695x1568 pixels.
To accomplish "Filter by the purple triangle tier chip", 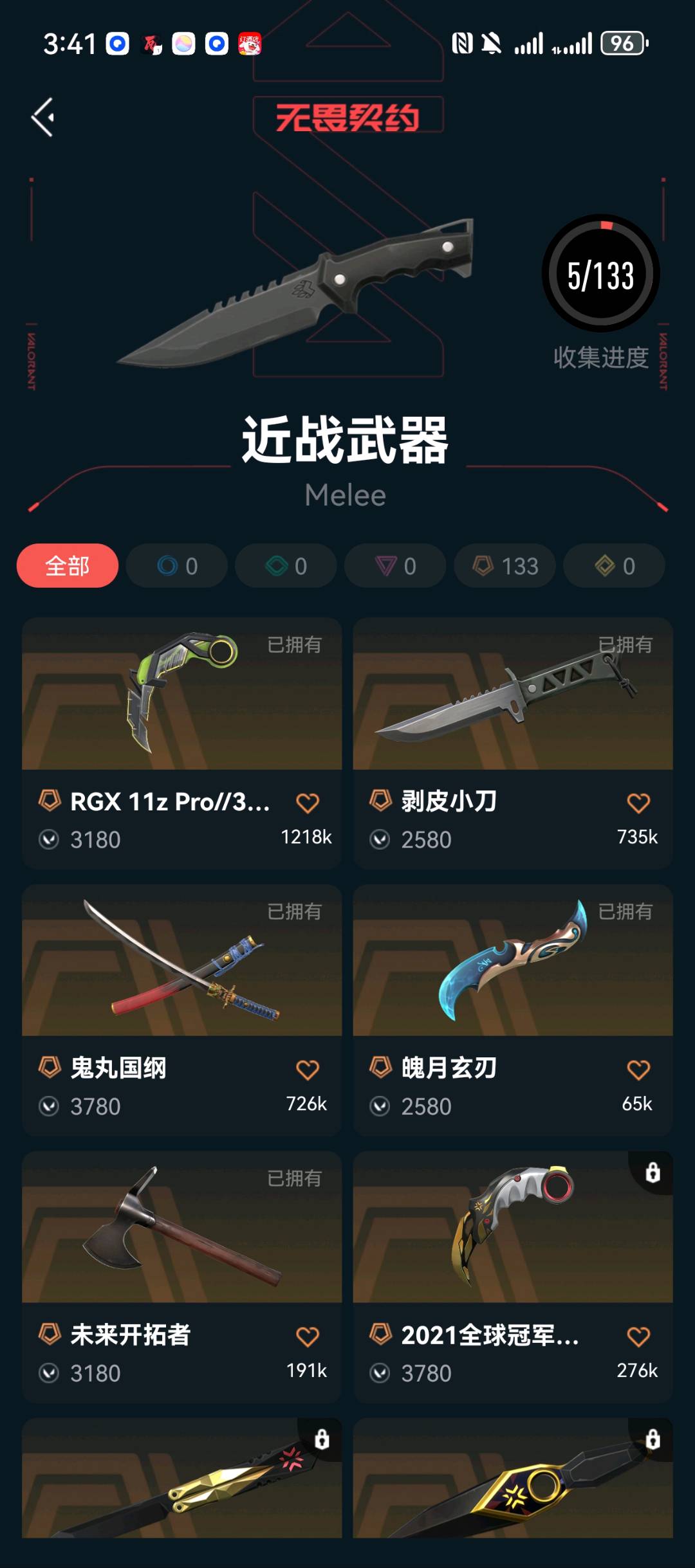I will pyautogui.click(x=396, y=566).
